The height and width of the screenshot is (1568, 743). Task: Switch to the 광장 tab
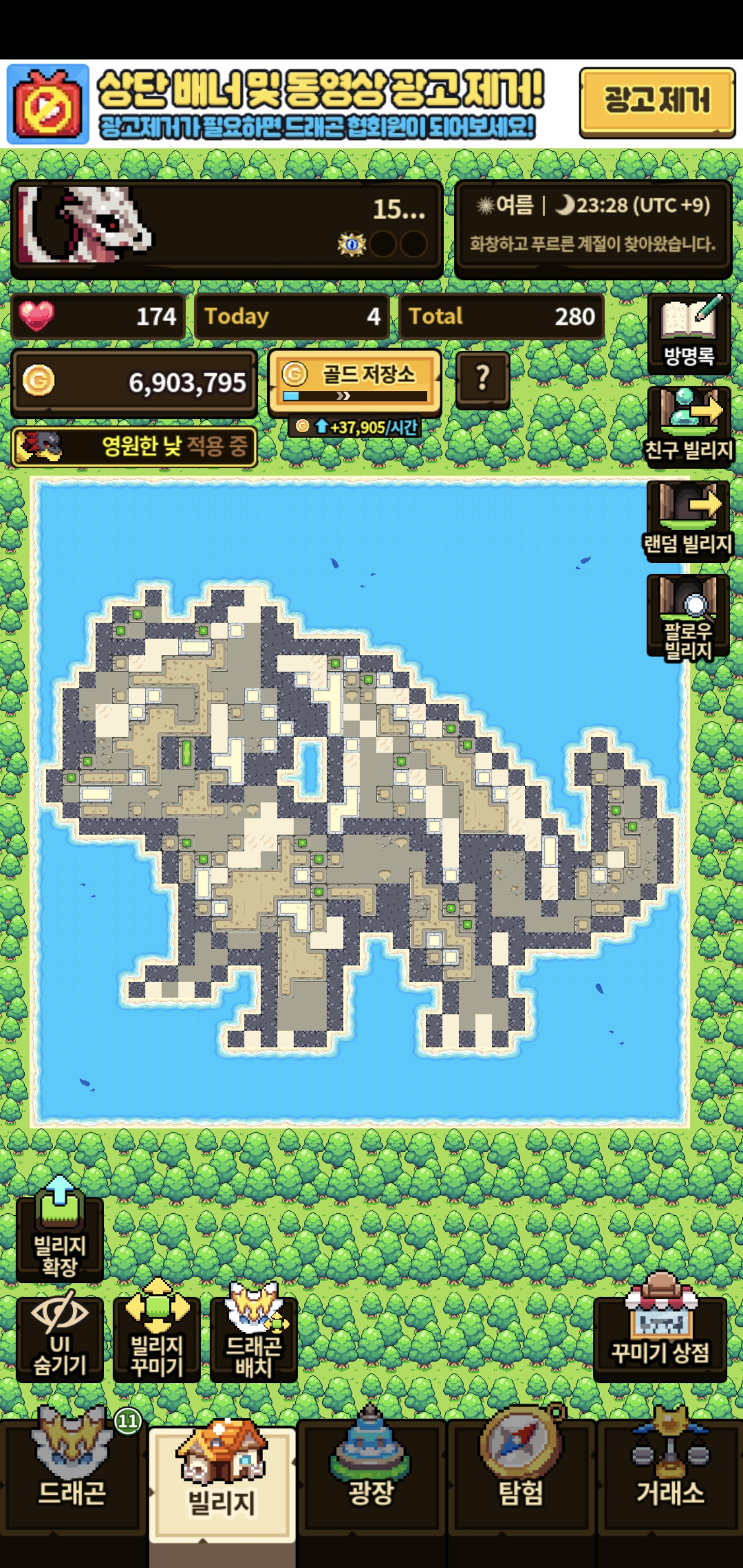371,1473
